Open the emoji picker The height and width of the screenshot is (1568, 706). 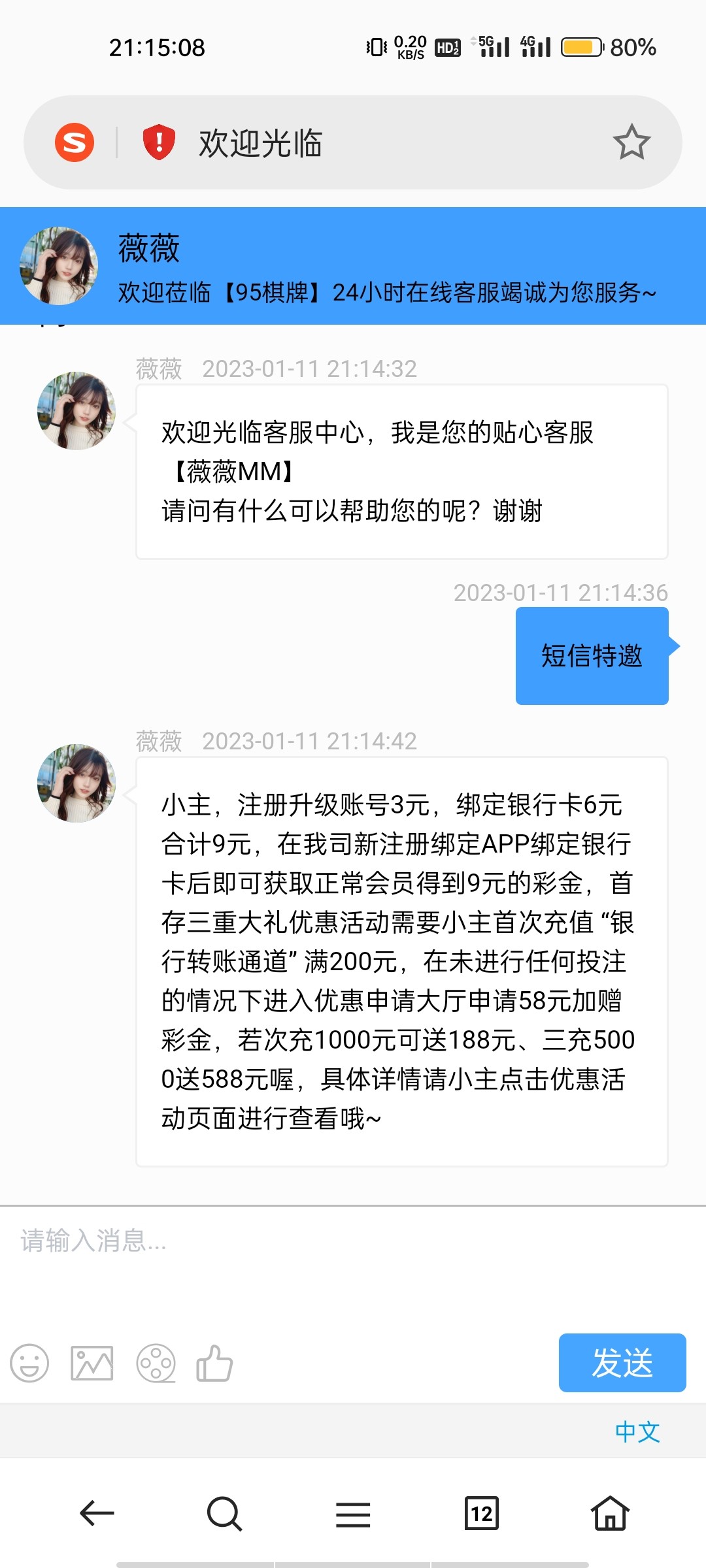(x=29, y=1364)
